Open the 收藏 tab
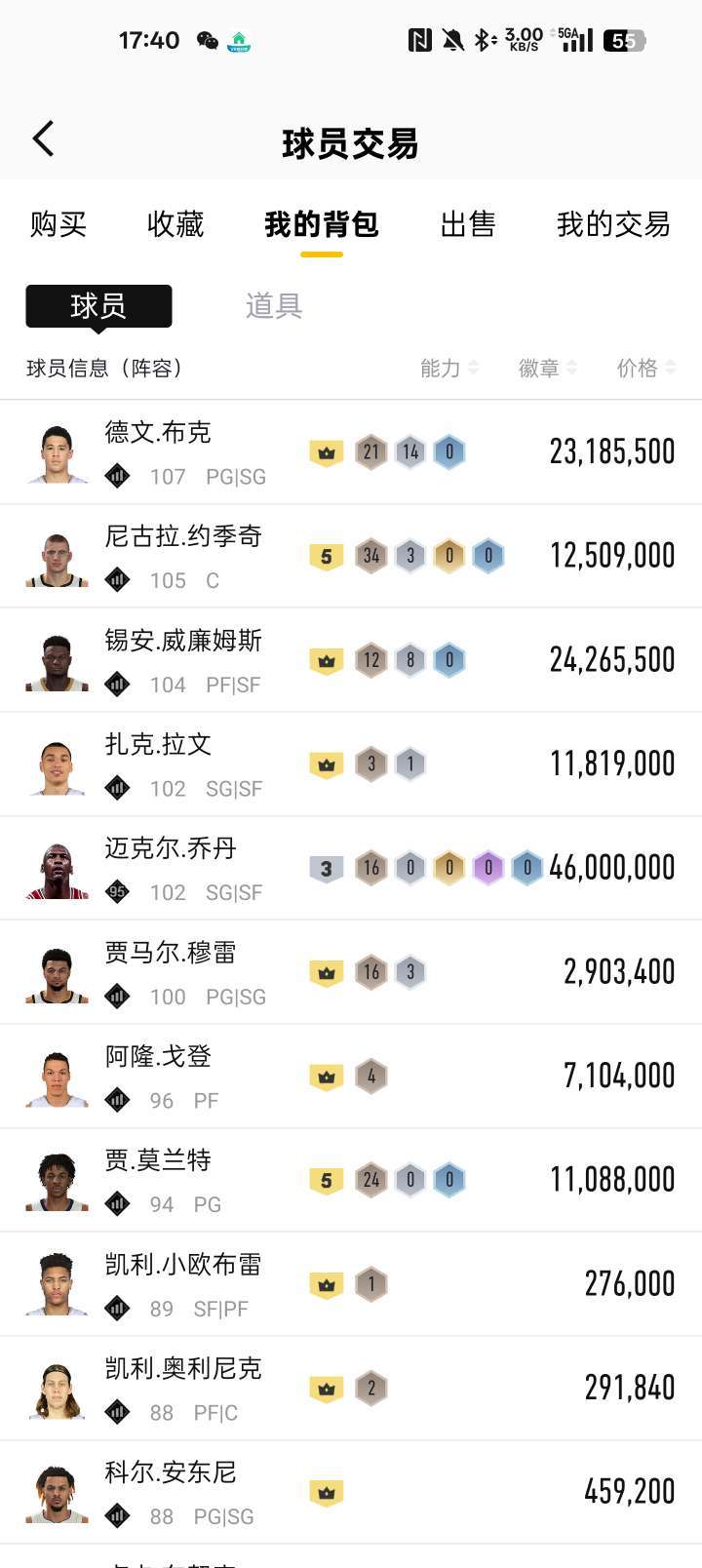The width and height of the screenshot is (702, 1568). click(x=175, y=224)
